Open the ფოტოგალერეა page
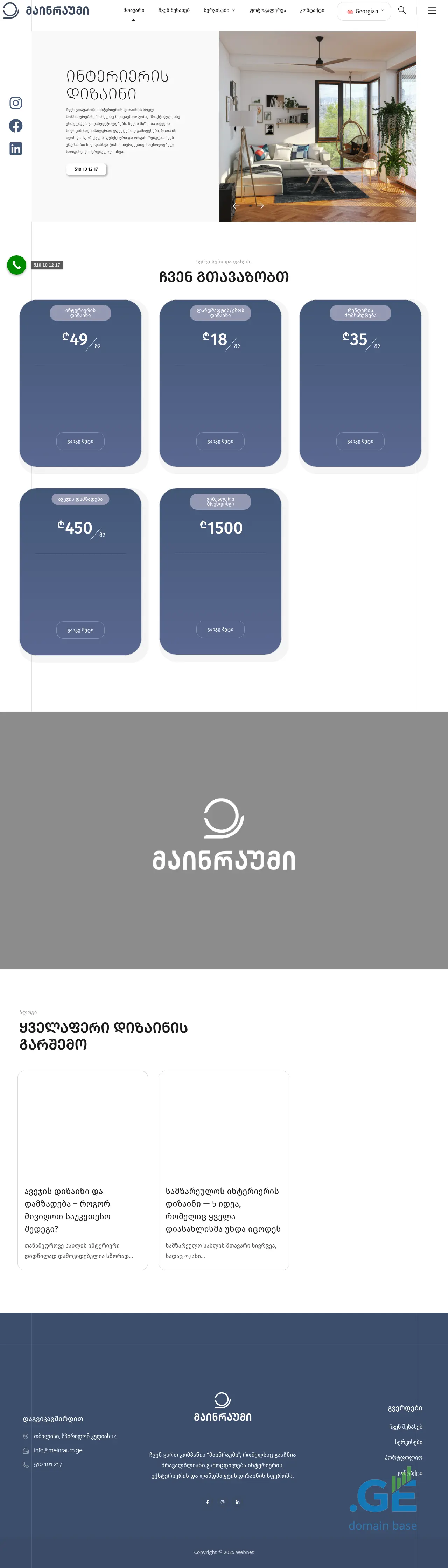The width and height of the screenshot is (448, 1568). pyautogui.click(x=267, y=10)
